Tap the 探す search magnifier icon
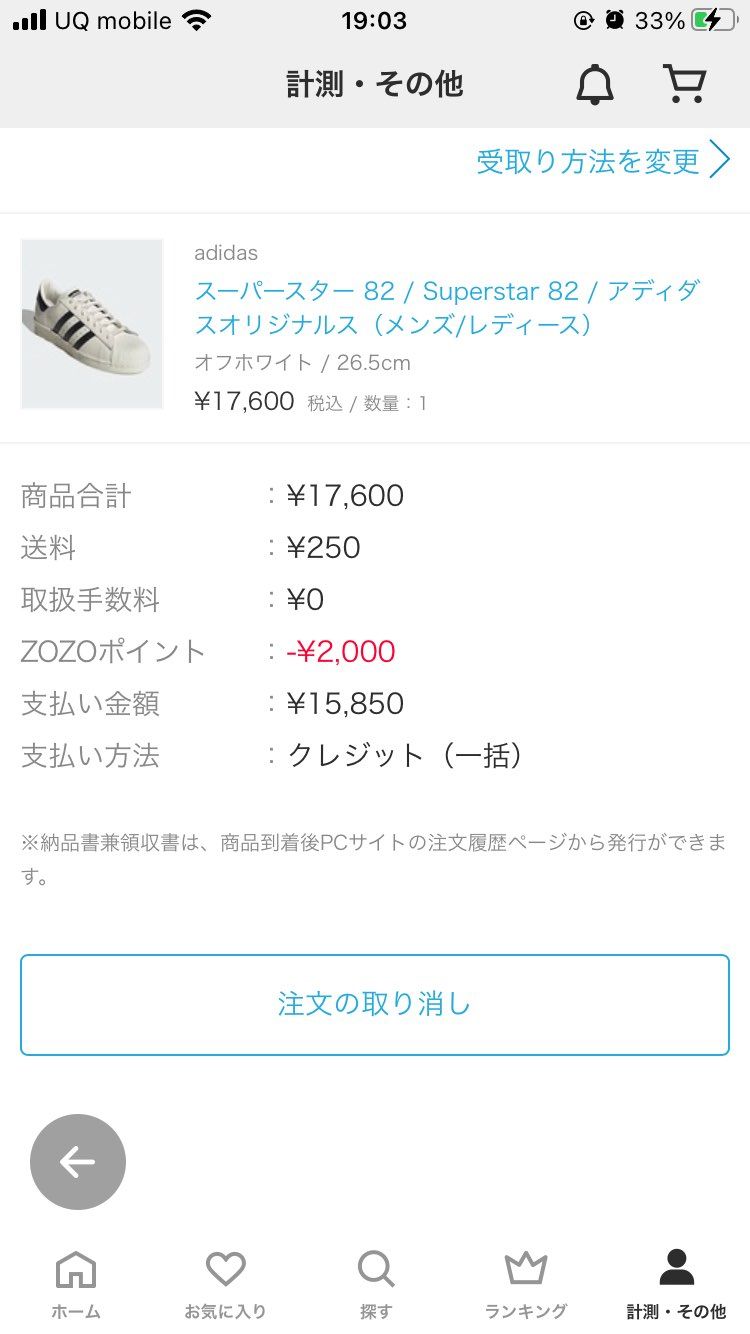The image size is (750, 1334). pos(375,1268)
